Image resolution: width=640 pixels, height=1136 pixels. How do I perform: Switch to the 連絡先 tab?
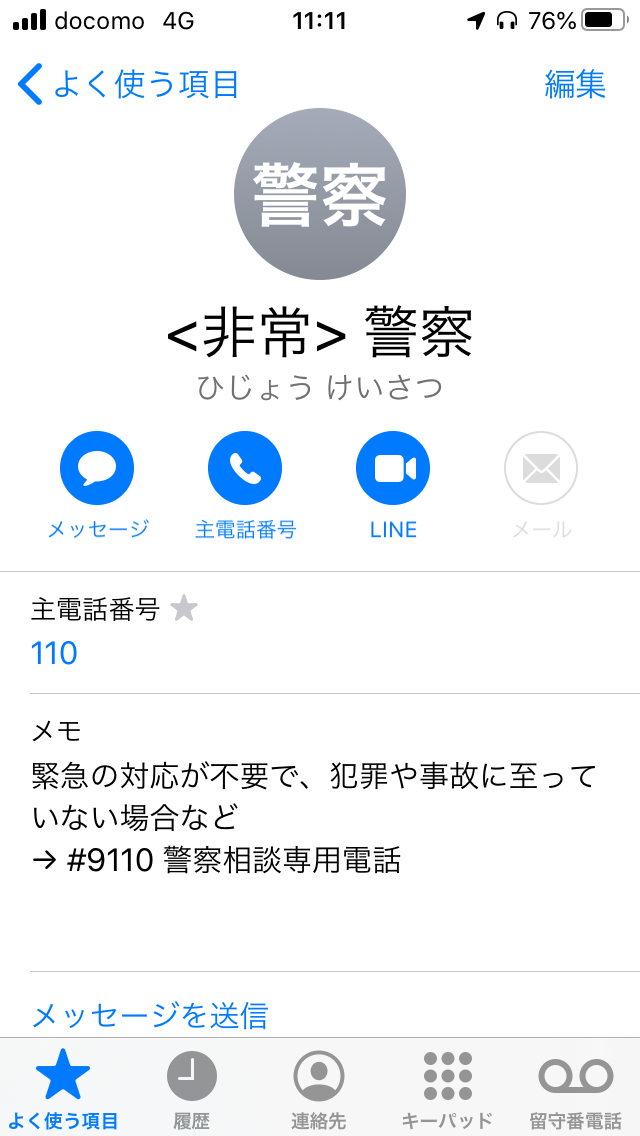319,1090
